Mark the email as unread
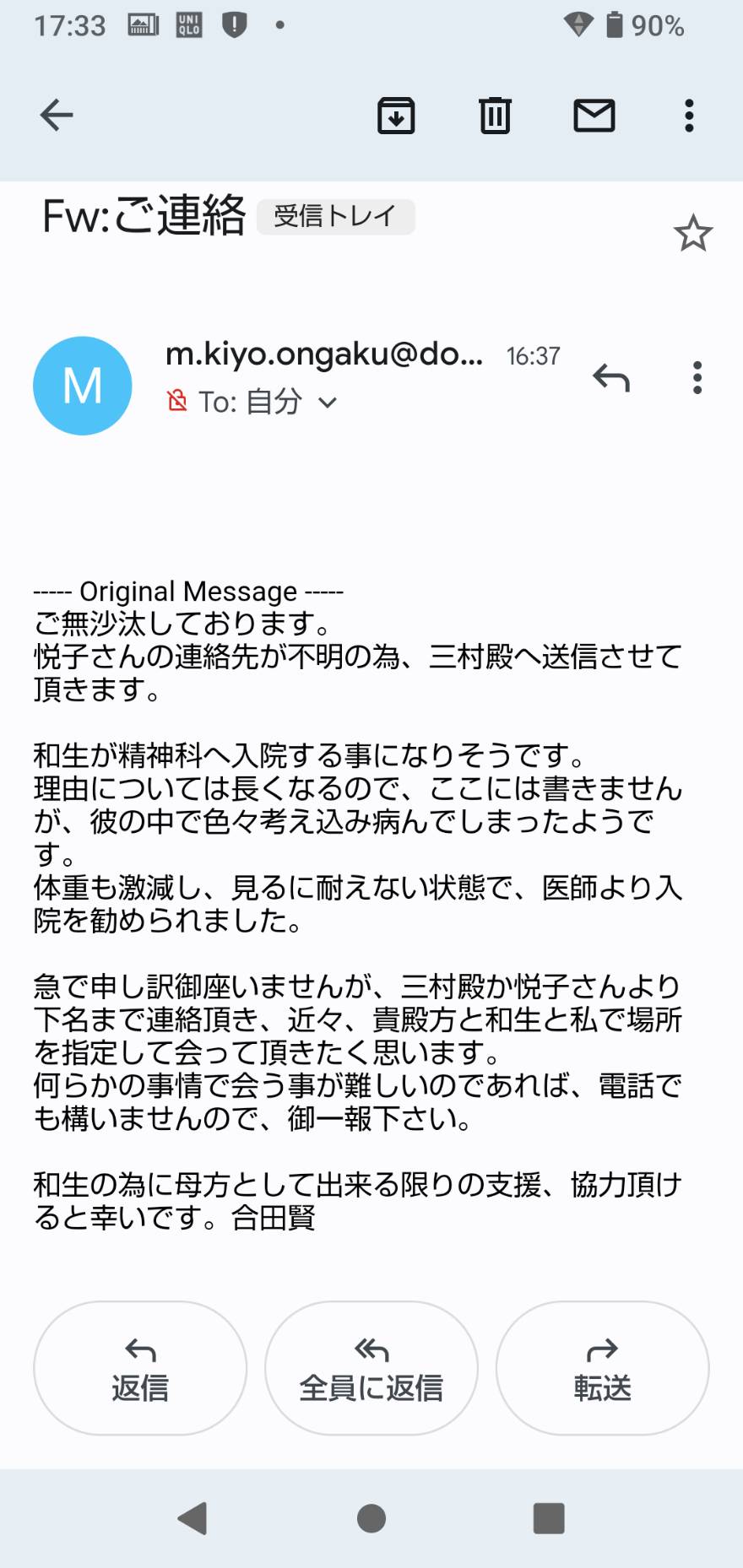 point(594,116)
